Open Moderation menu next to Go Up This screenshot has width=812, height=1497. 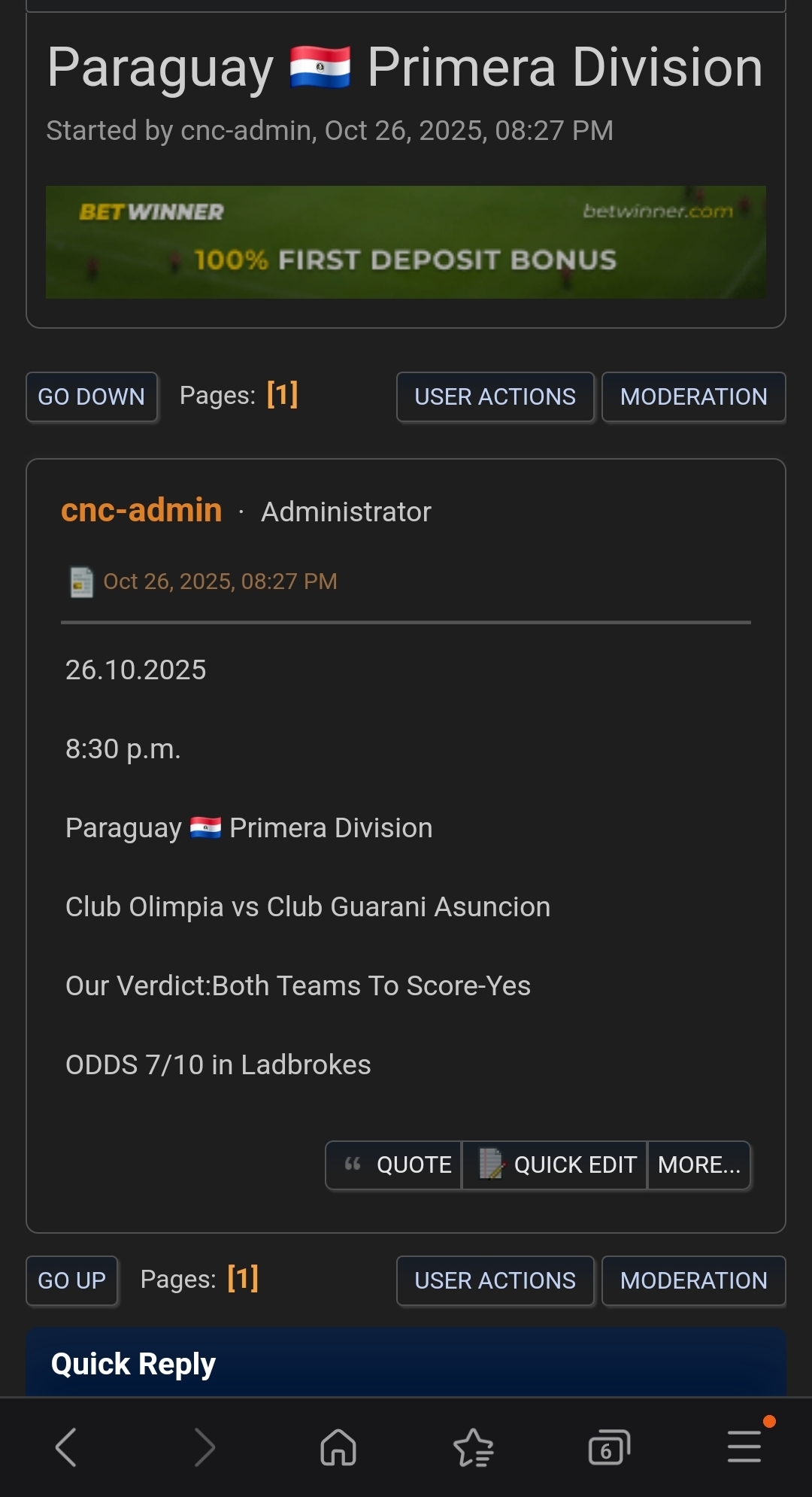pos(693,1280)
